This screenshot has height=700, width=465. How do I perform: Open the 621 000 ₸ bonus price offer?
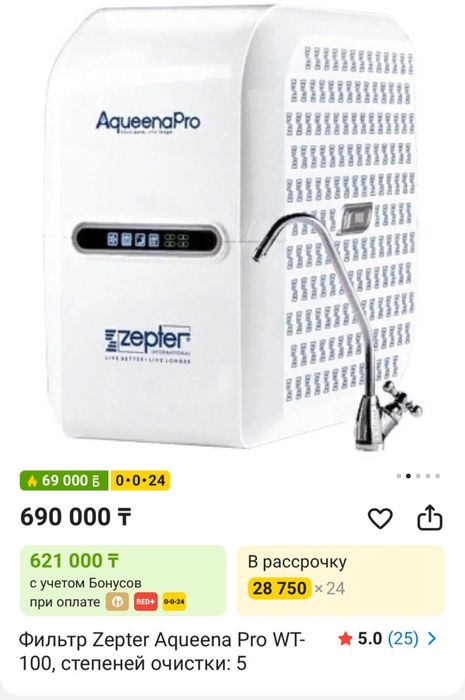123,580
